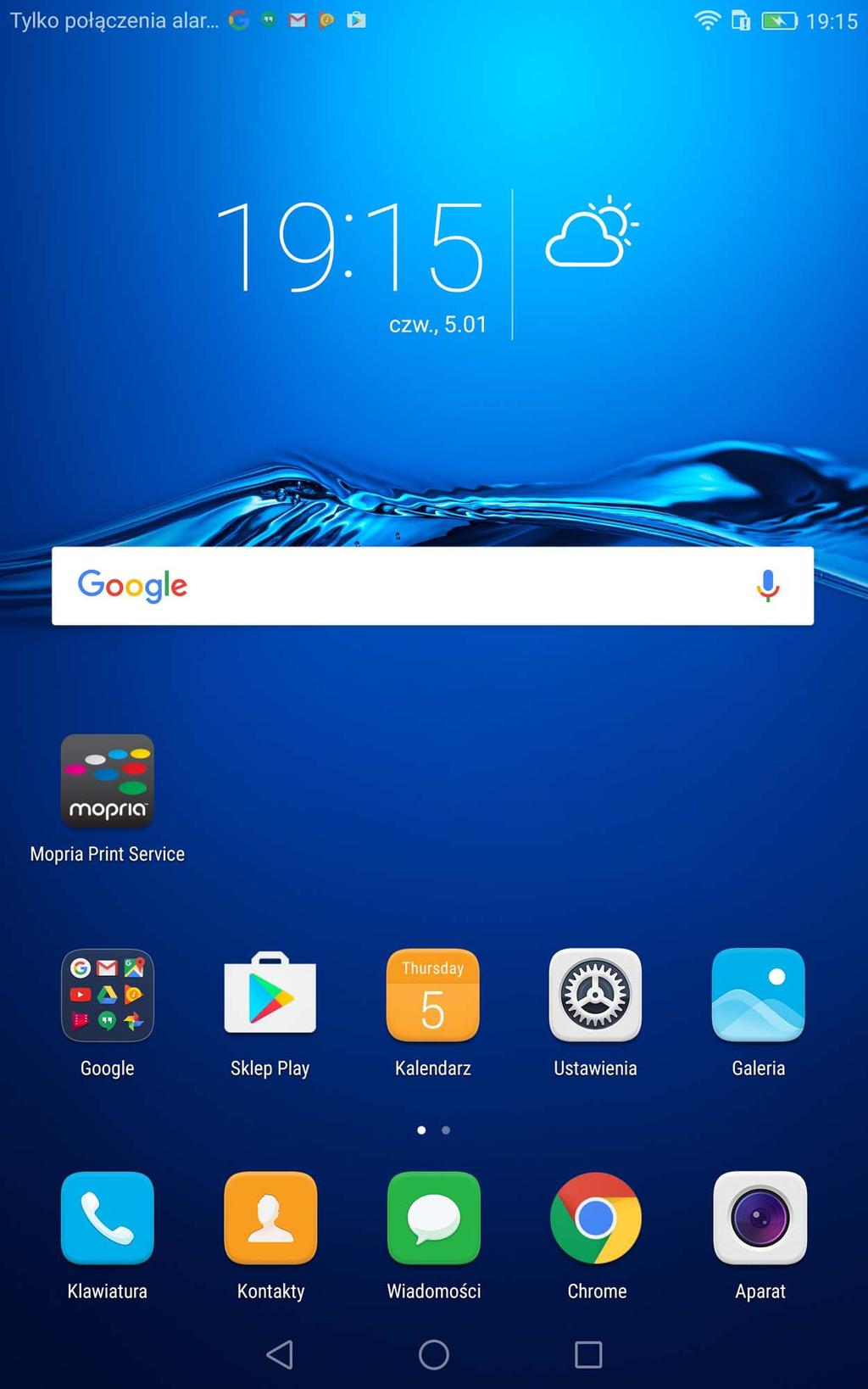Launch Mopria Print Service
The height and width of the screenshot is (1389, 868).
click(x=108, y=782)
